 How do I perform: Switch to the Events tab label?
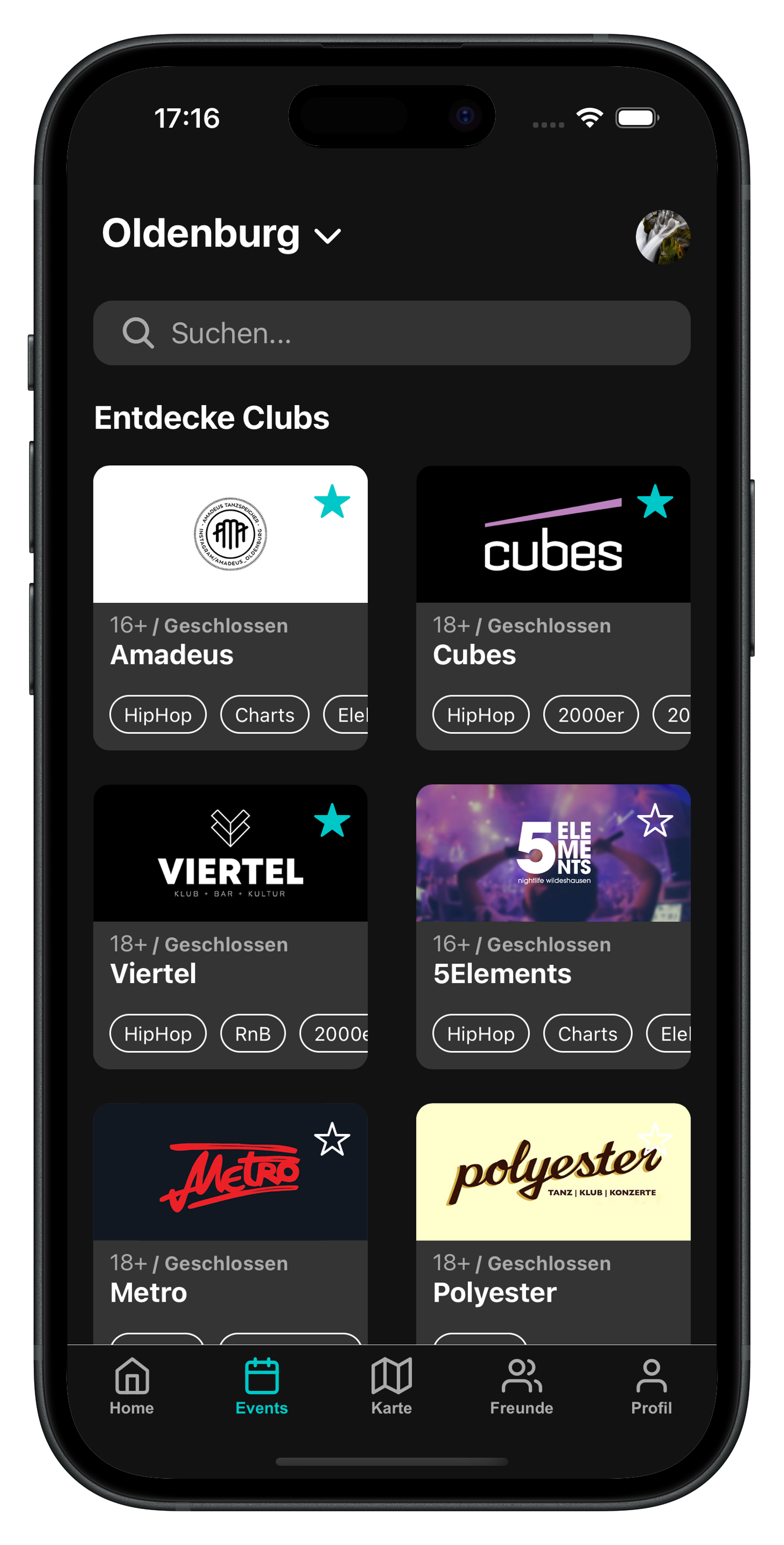point(261,1409)
